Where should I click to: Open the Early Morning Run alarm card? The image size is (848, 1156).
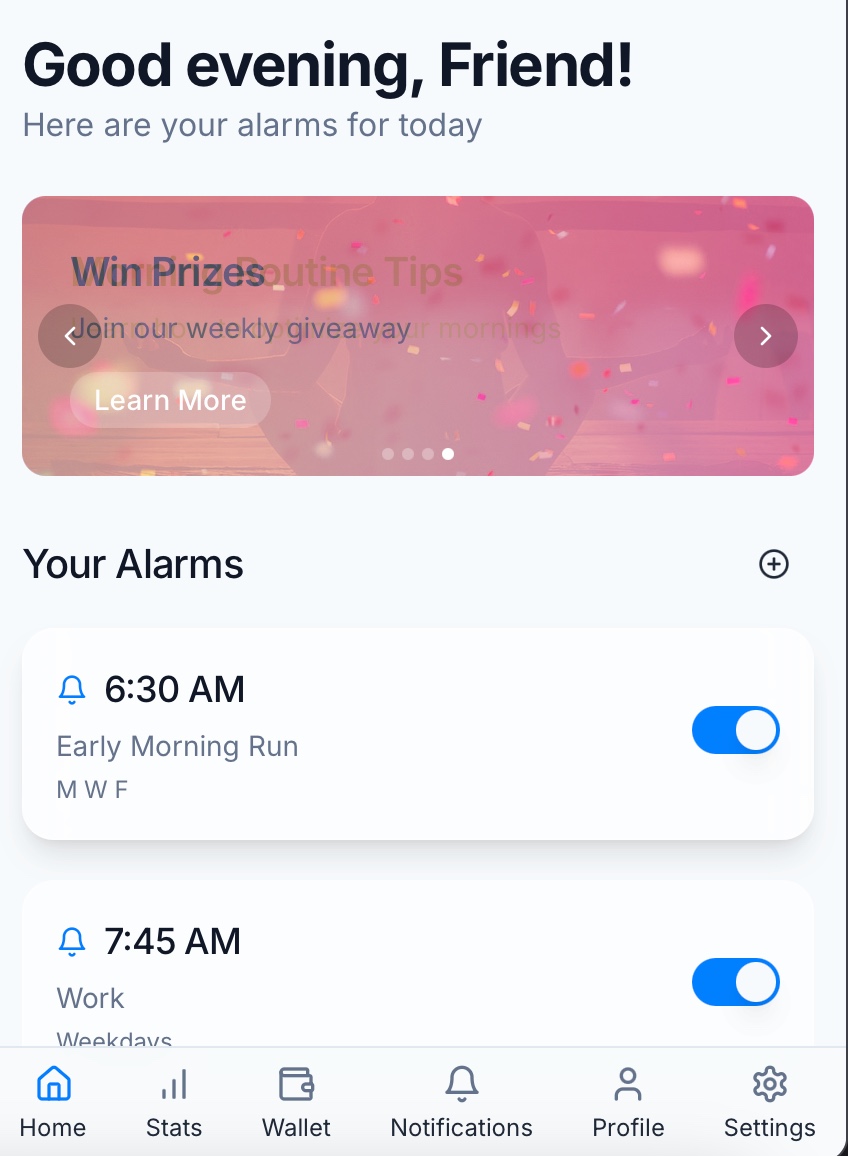tap(350, 735)
